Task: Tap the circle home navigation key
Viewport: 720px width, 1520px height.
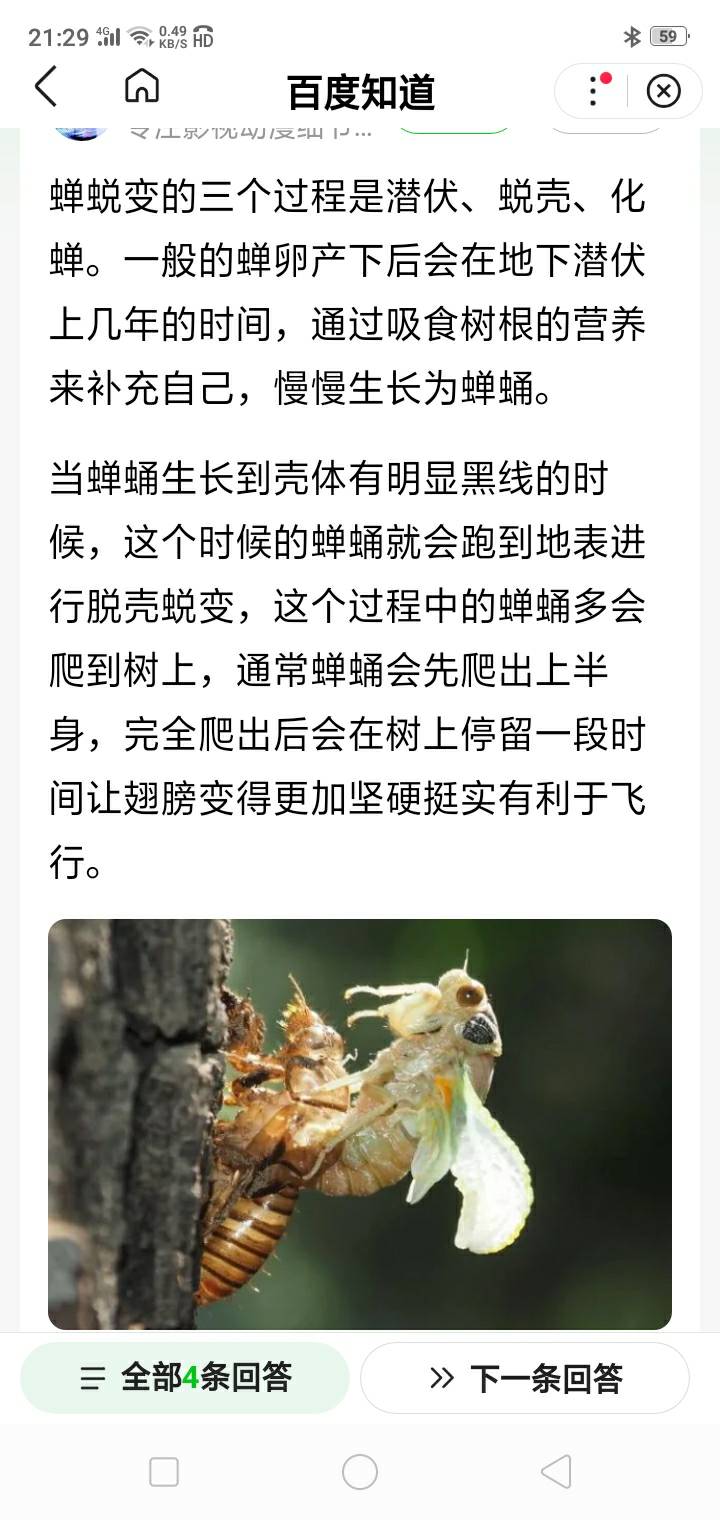Action: [x=360, y=1472]
